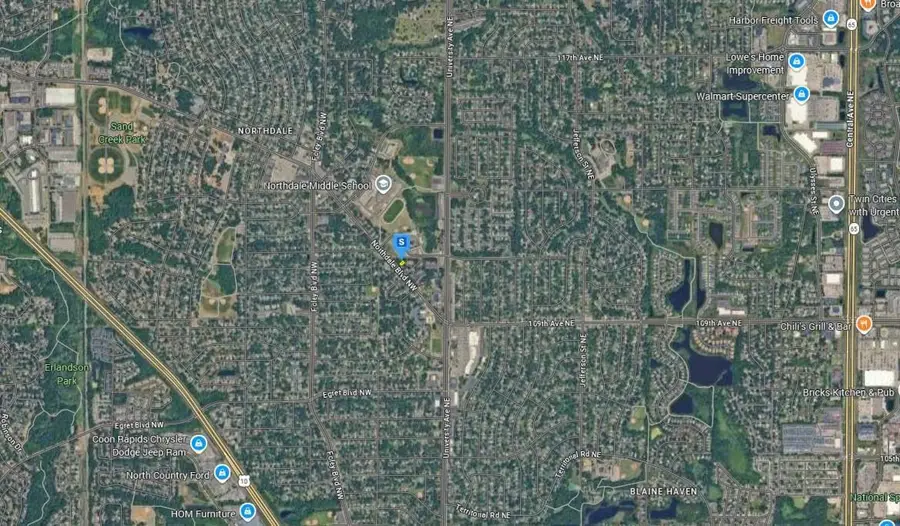Open the North Country Ford pin
900x526 pixels.
point(222,473)
